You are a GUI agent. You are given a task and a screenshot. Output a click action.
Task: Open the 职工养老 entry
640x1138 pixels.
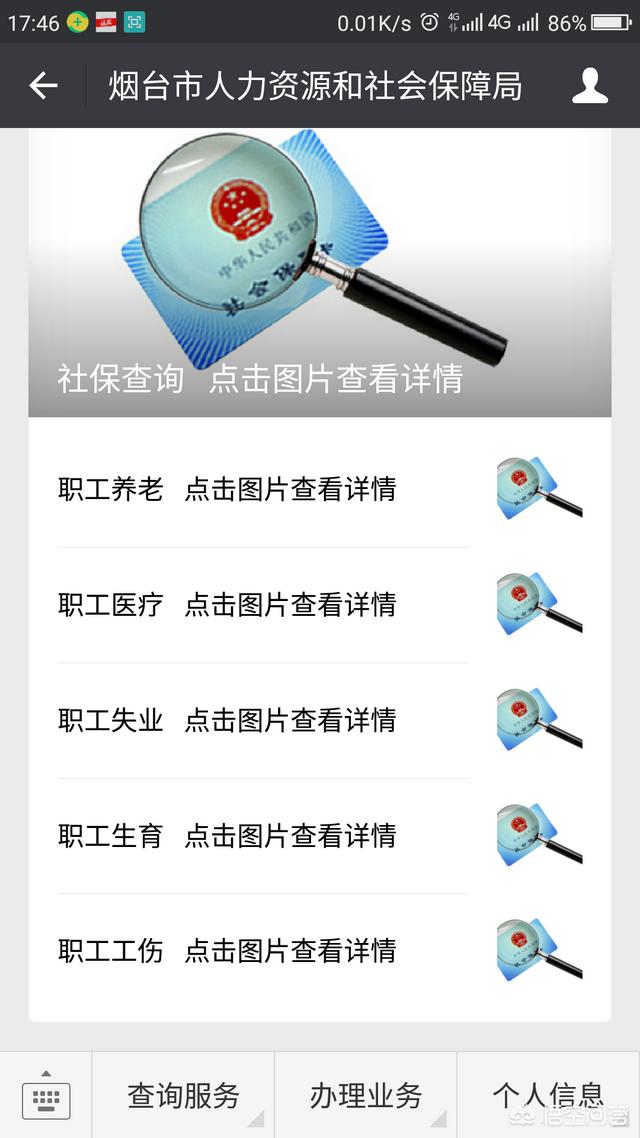320,489
